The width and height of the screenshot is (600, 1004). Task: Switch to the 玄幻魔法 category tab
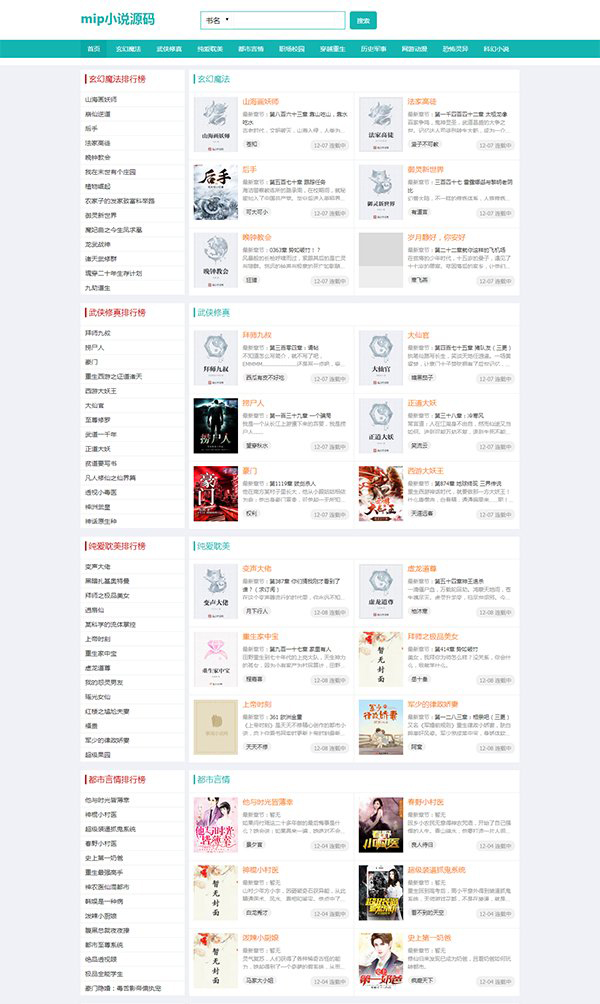pos(128,48)
